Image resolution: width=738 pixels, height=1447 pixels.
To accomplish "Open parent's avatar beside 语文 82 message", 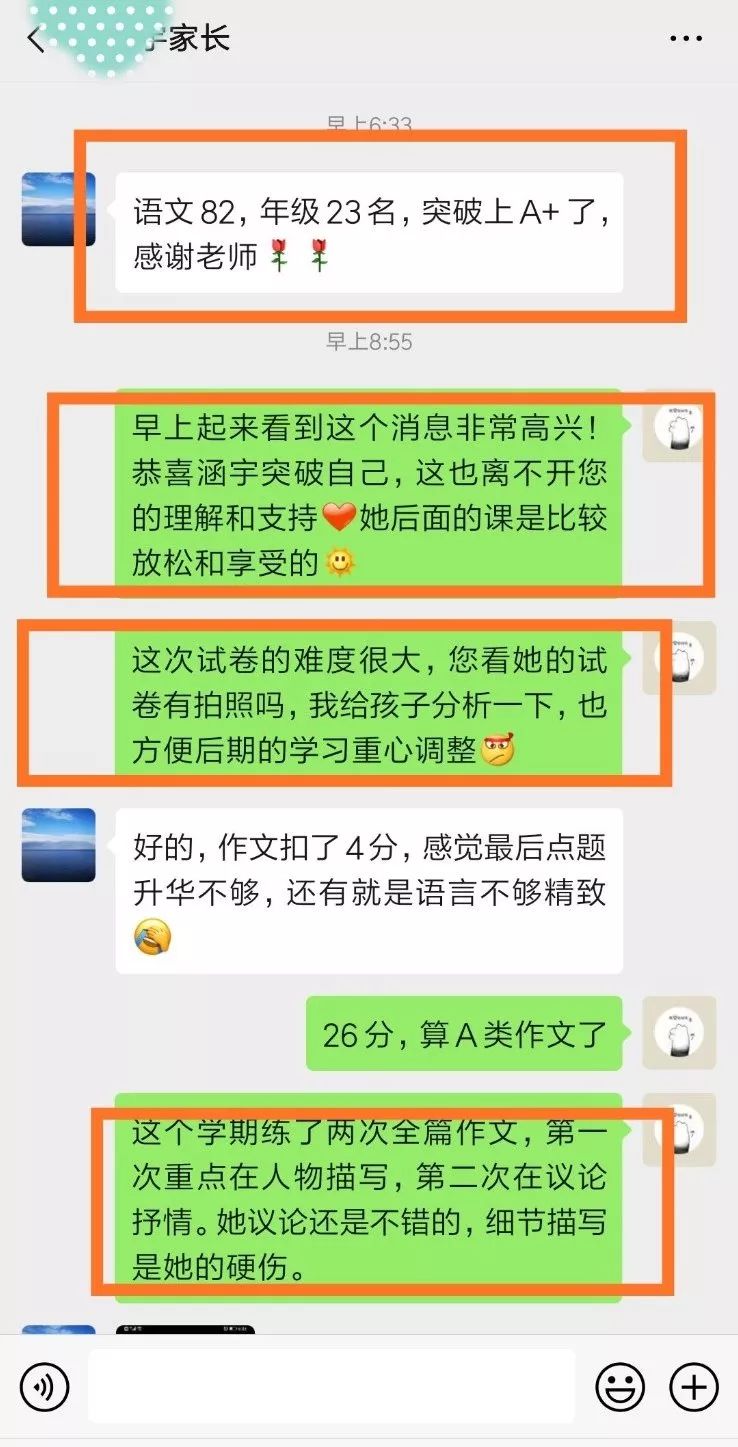I will (58, 209).
